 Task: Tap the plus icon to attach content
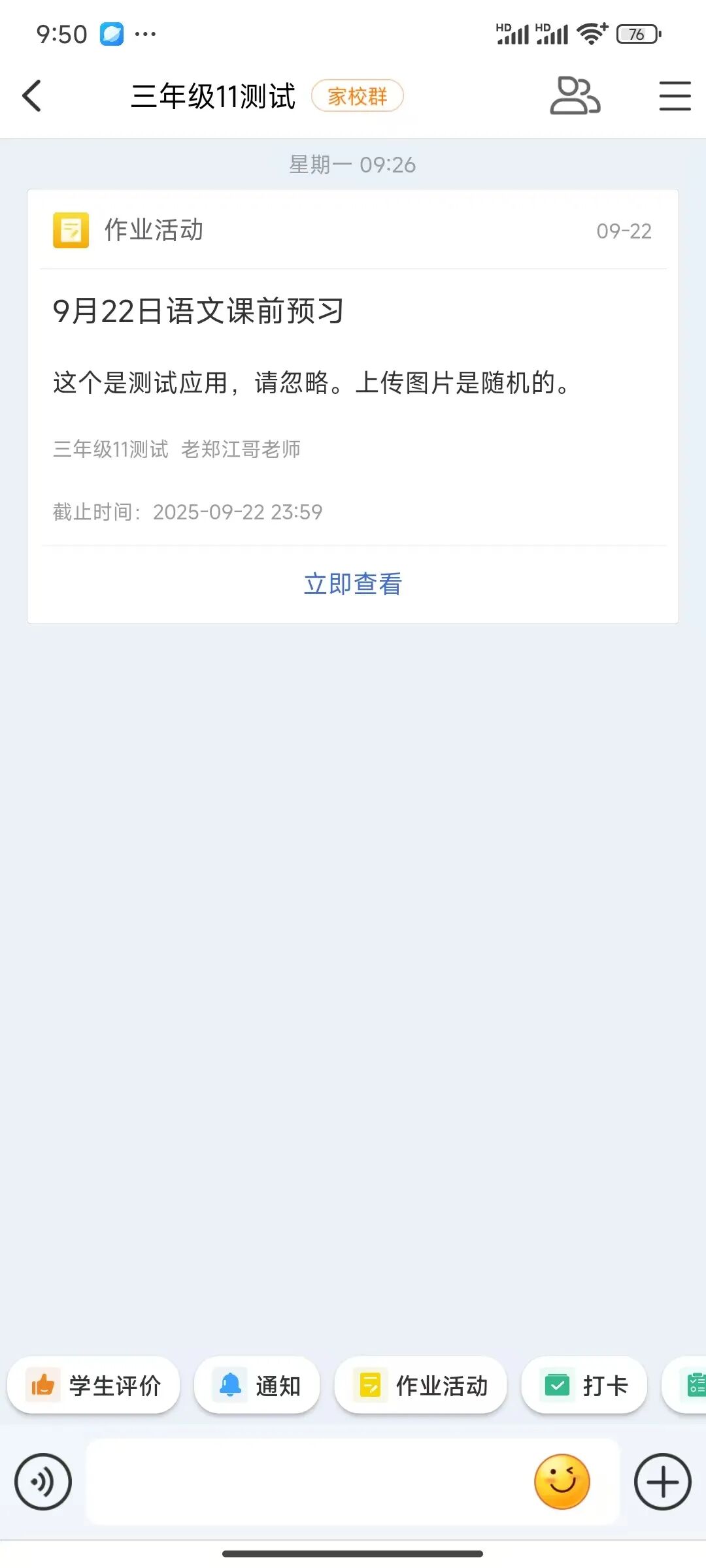[663, 1482]
